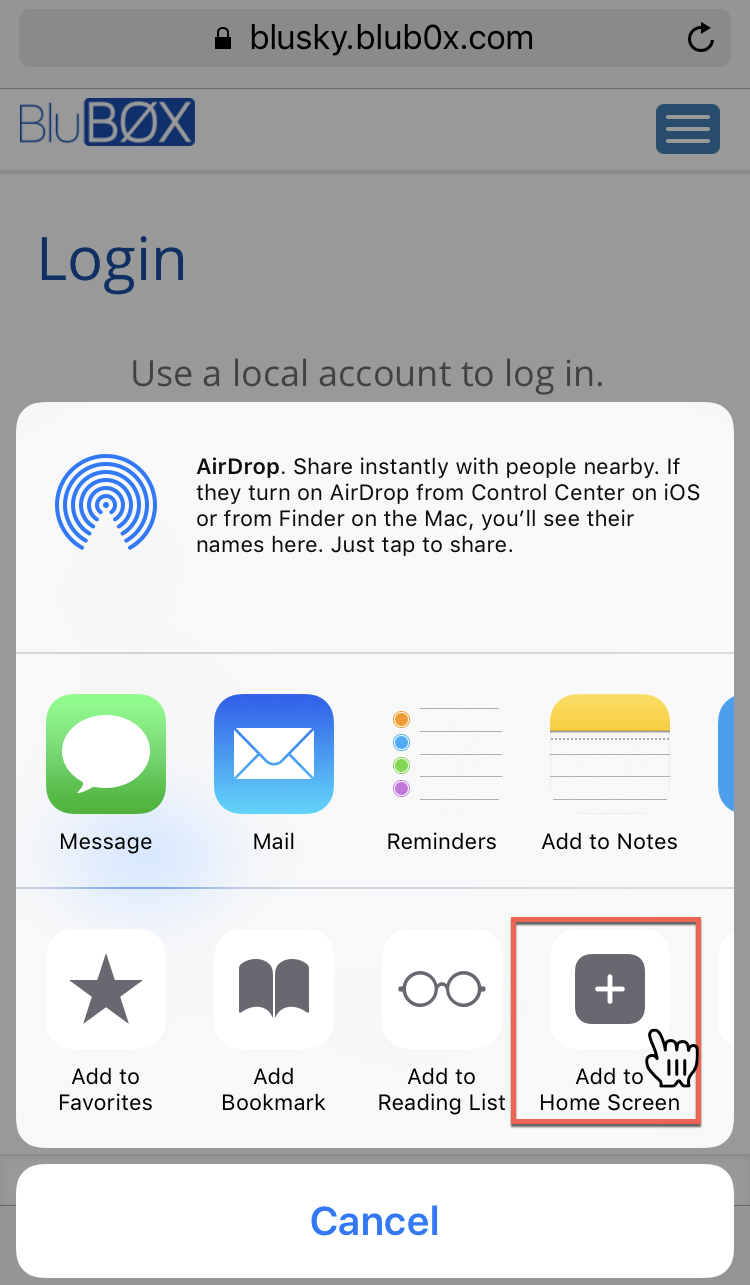Select Add Bookmark
750x1285 pixels.
274,989
